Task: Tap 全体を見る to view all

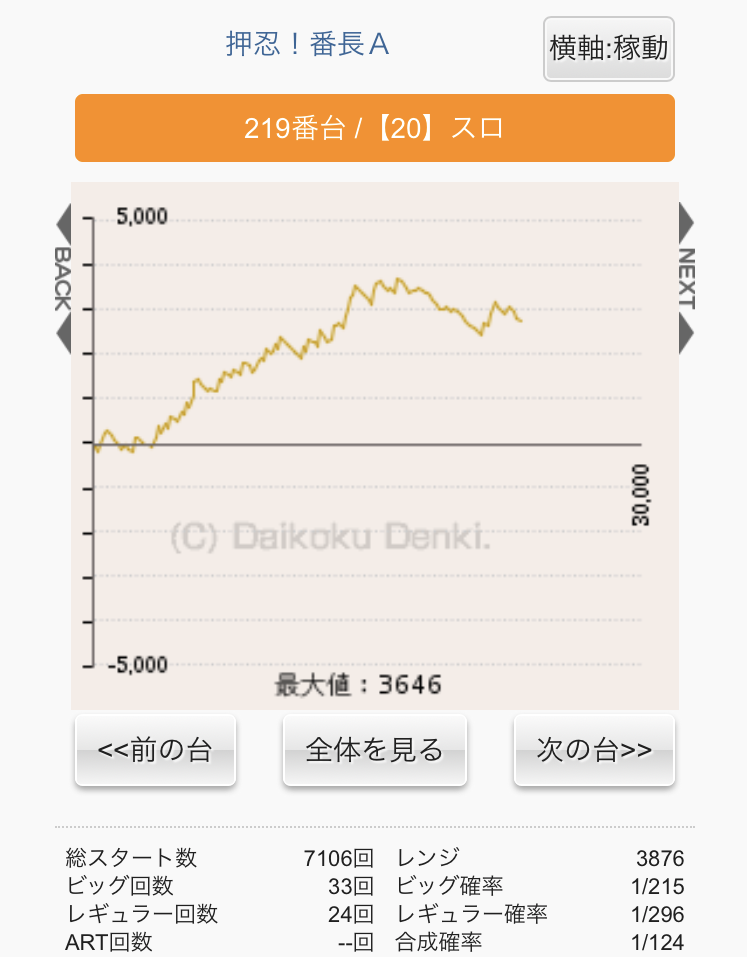Action: coord(374,750)
